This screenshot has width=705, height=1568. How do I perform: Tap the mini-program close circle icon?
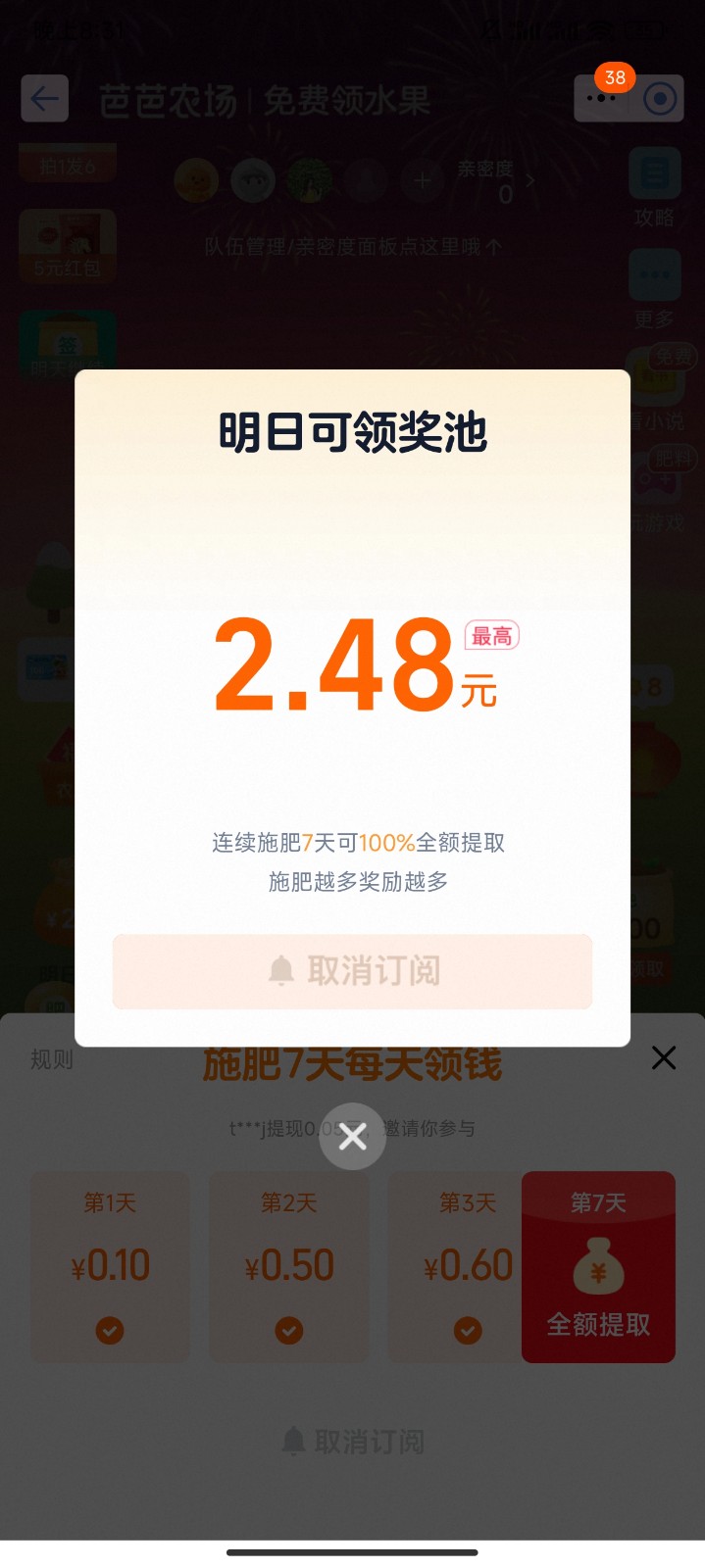660,99
